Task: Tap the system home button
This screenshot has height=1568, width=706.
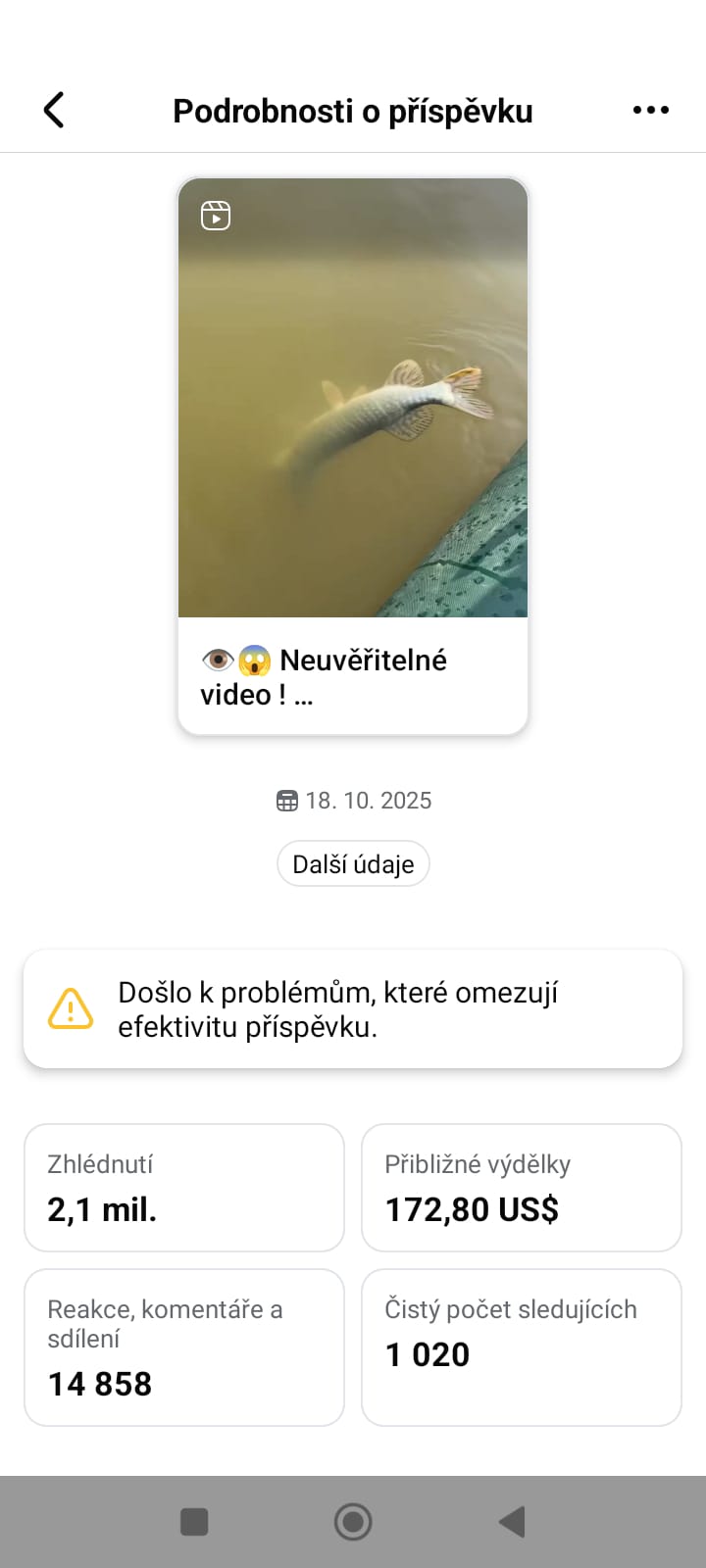Action: pos(353,1522)
